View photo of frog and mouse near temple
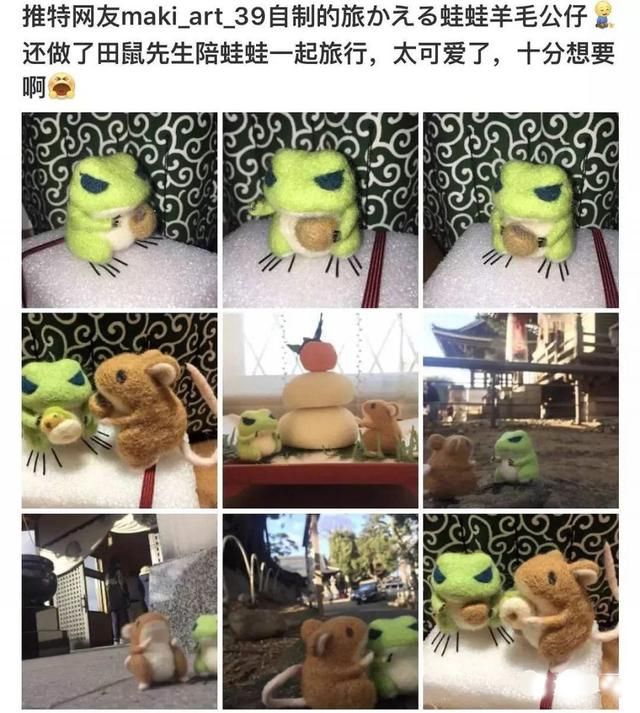The image size is (640, 713). pyautogui.click(x=520, y=410)
